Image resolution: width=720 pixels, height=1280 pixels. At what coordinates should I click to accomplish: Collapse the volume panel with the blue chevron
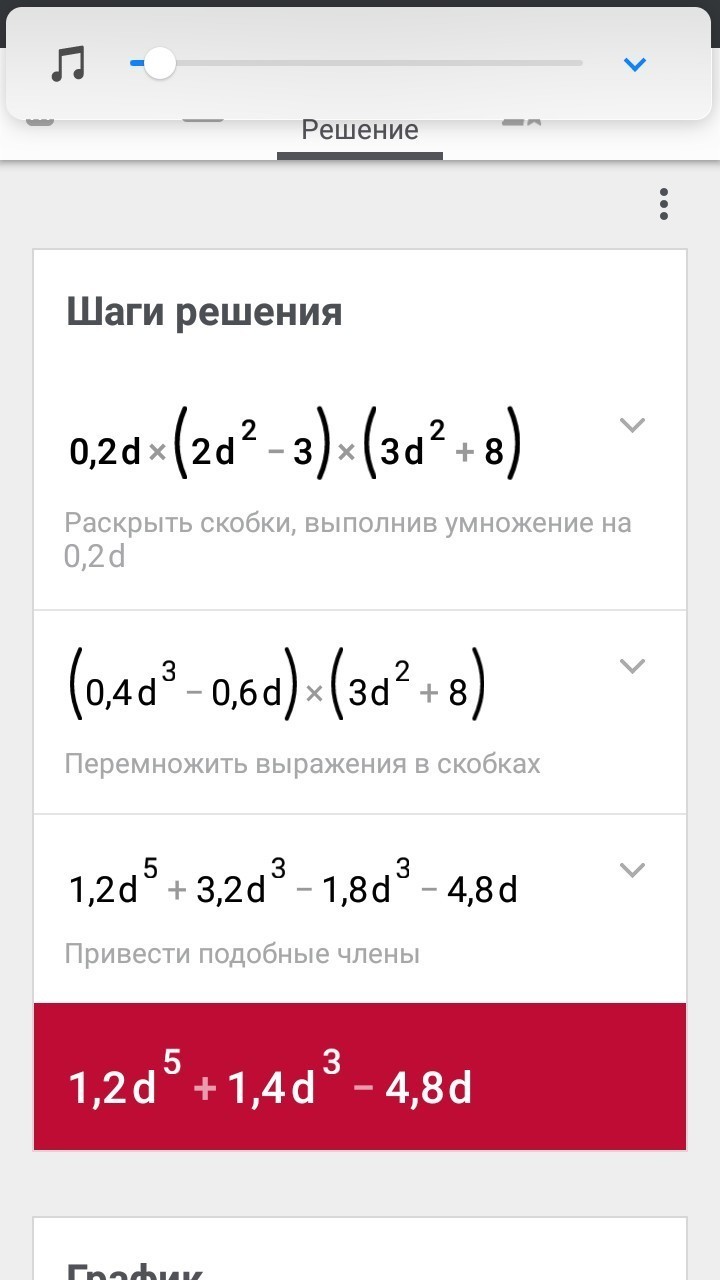point(635,65)
